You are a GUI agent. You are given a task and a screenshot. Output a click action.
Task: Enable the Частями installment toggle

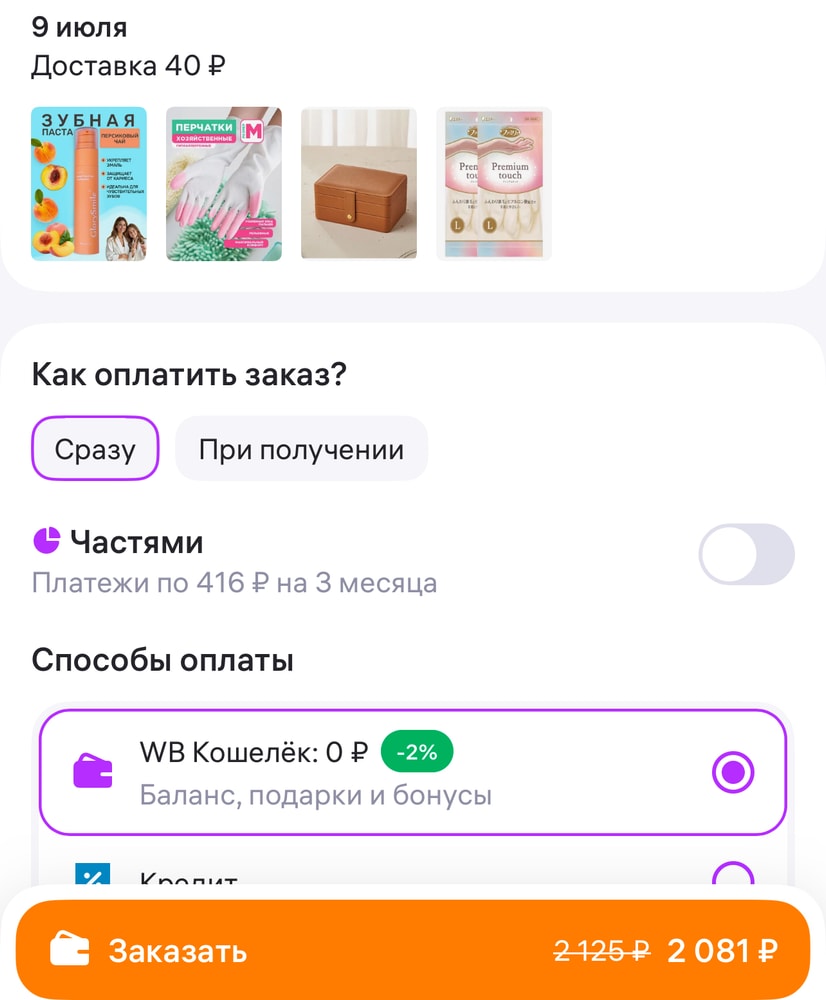(x=746, y=554)
